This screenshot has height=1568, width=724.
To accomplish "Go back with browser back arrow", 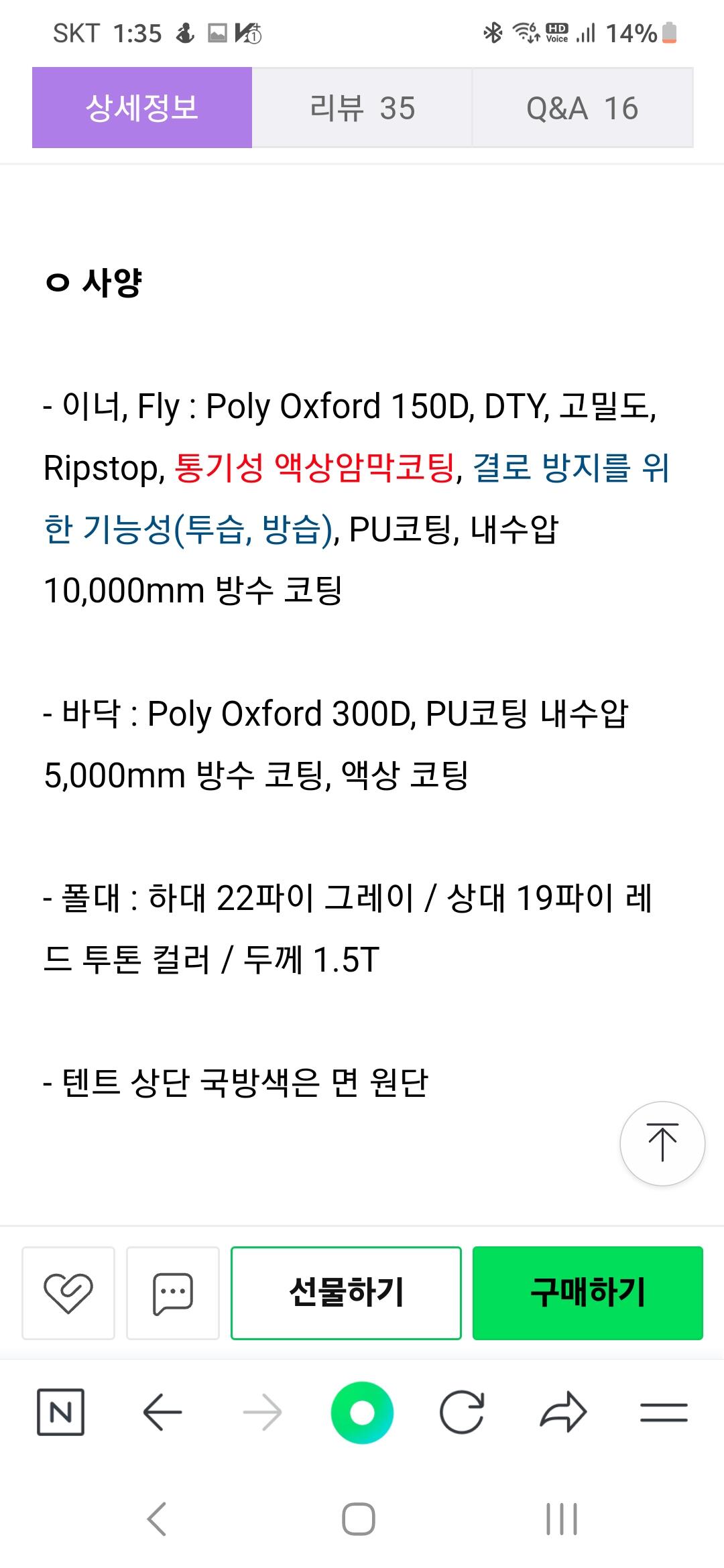I will pos(162,1413).
